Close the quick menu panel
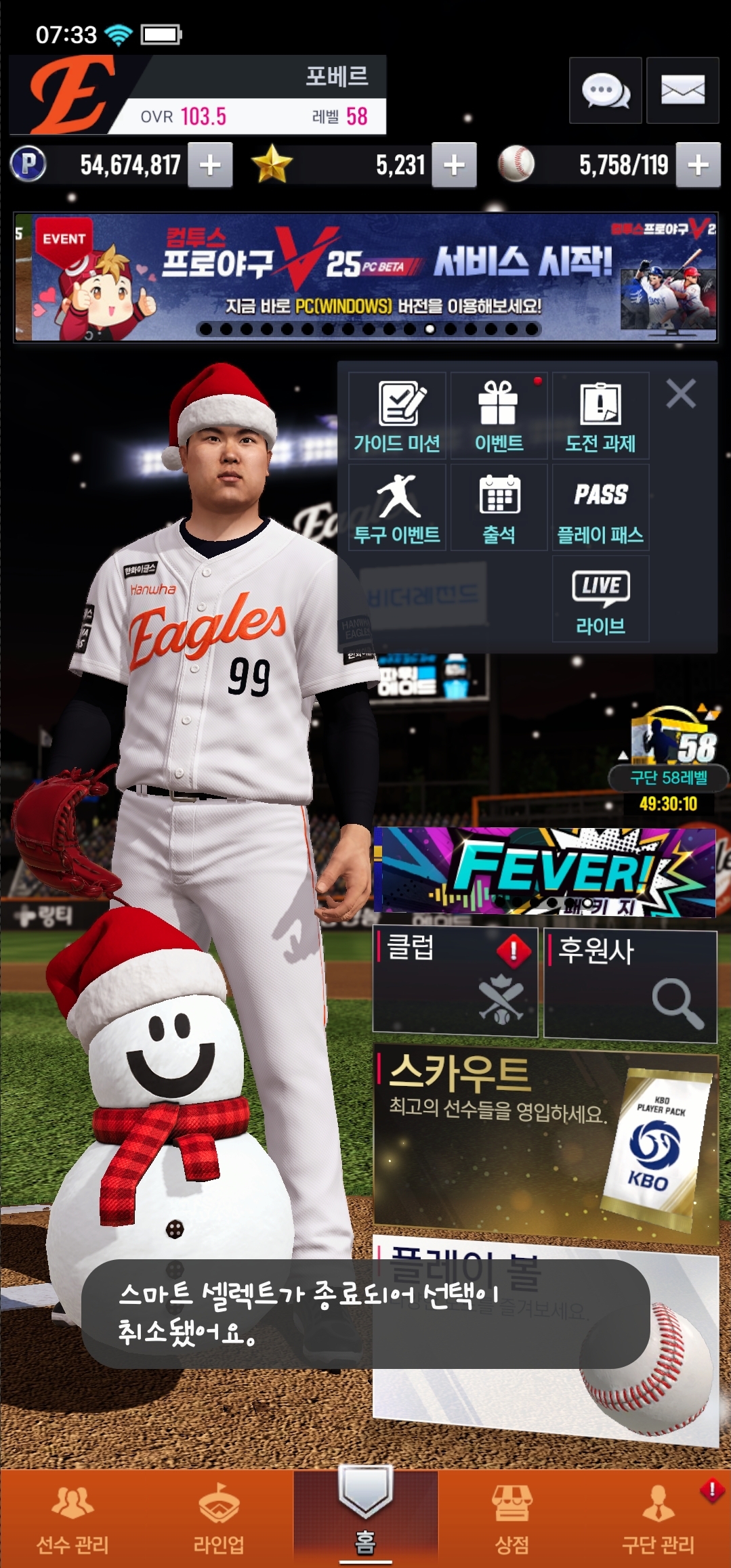The height and width of the screenshot is (1568, 731). (680, 393)
